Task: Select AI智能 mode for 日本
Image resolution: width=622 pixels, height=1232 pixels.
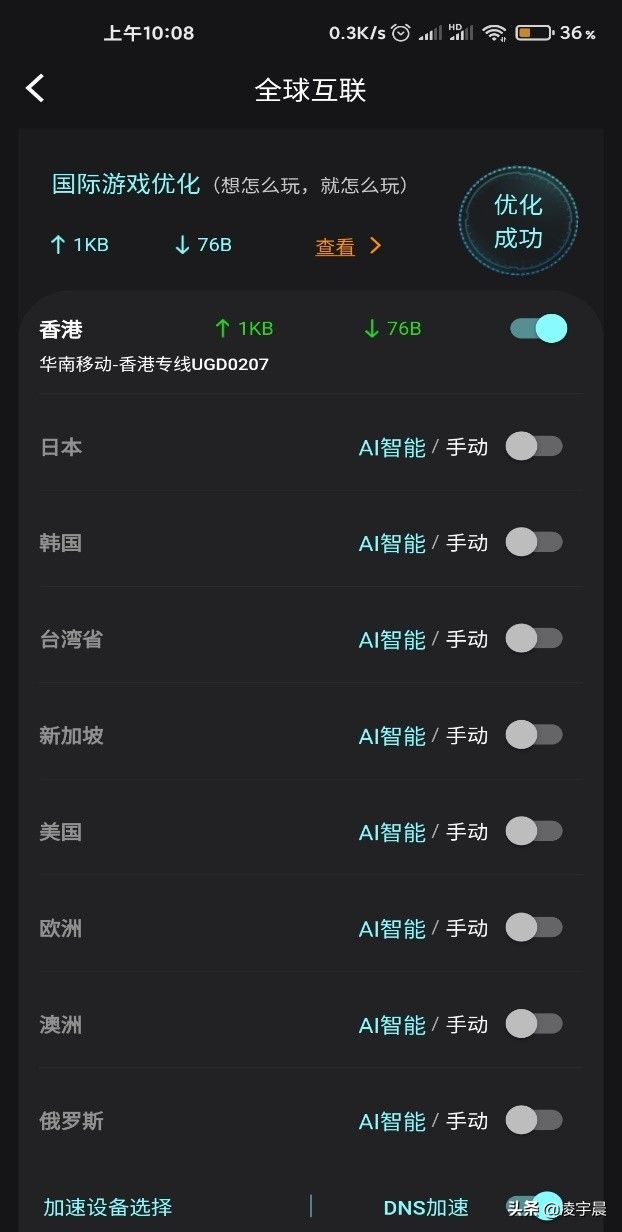Action: point(392,447)
